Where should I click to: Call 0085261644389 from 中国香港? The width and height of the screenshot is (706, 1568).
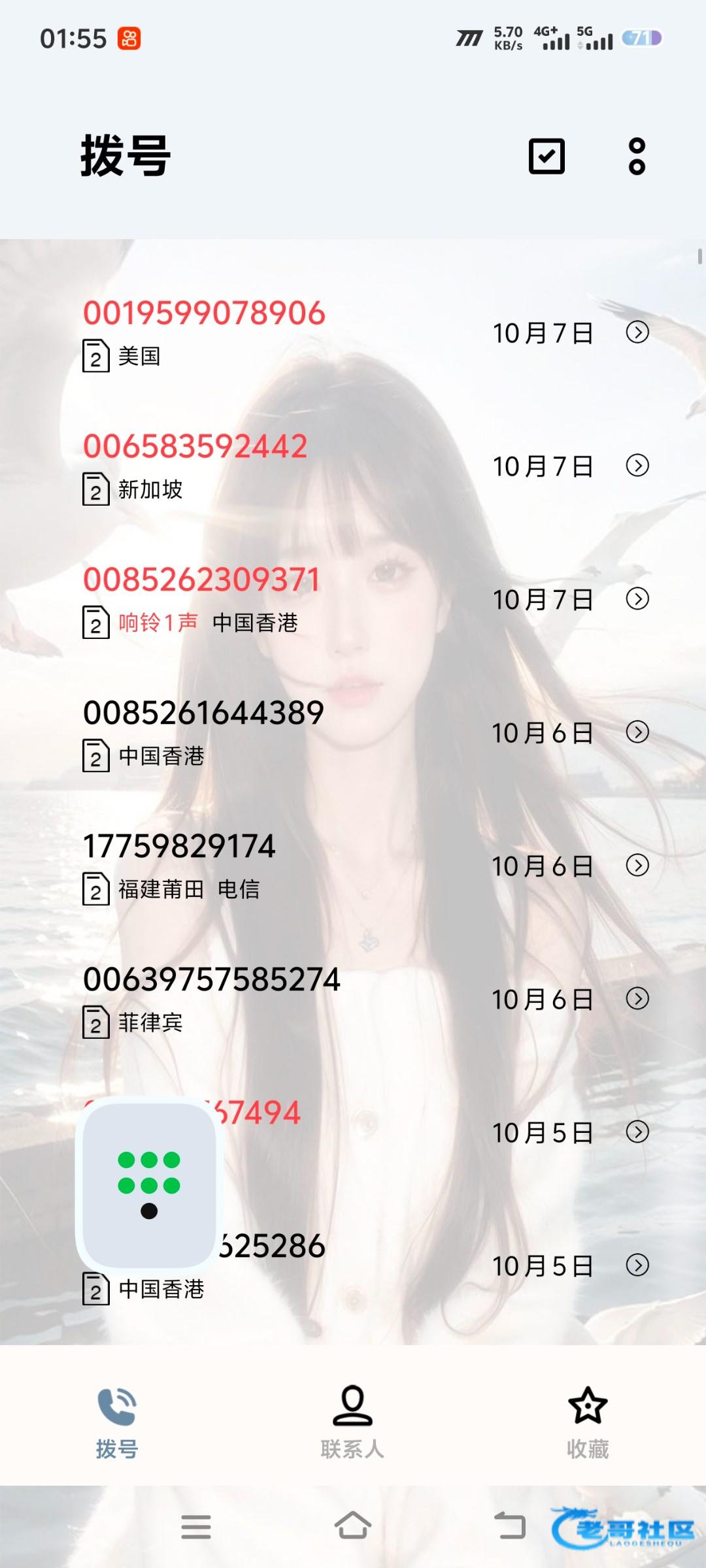203,713
